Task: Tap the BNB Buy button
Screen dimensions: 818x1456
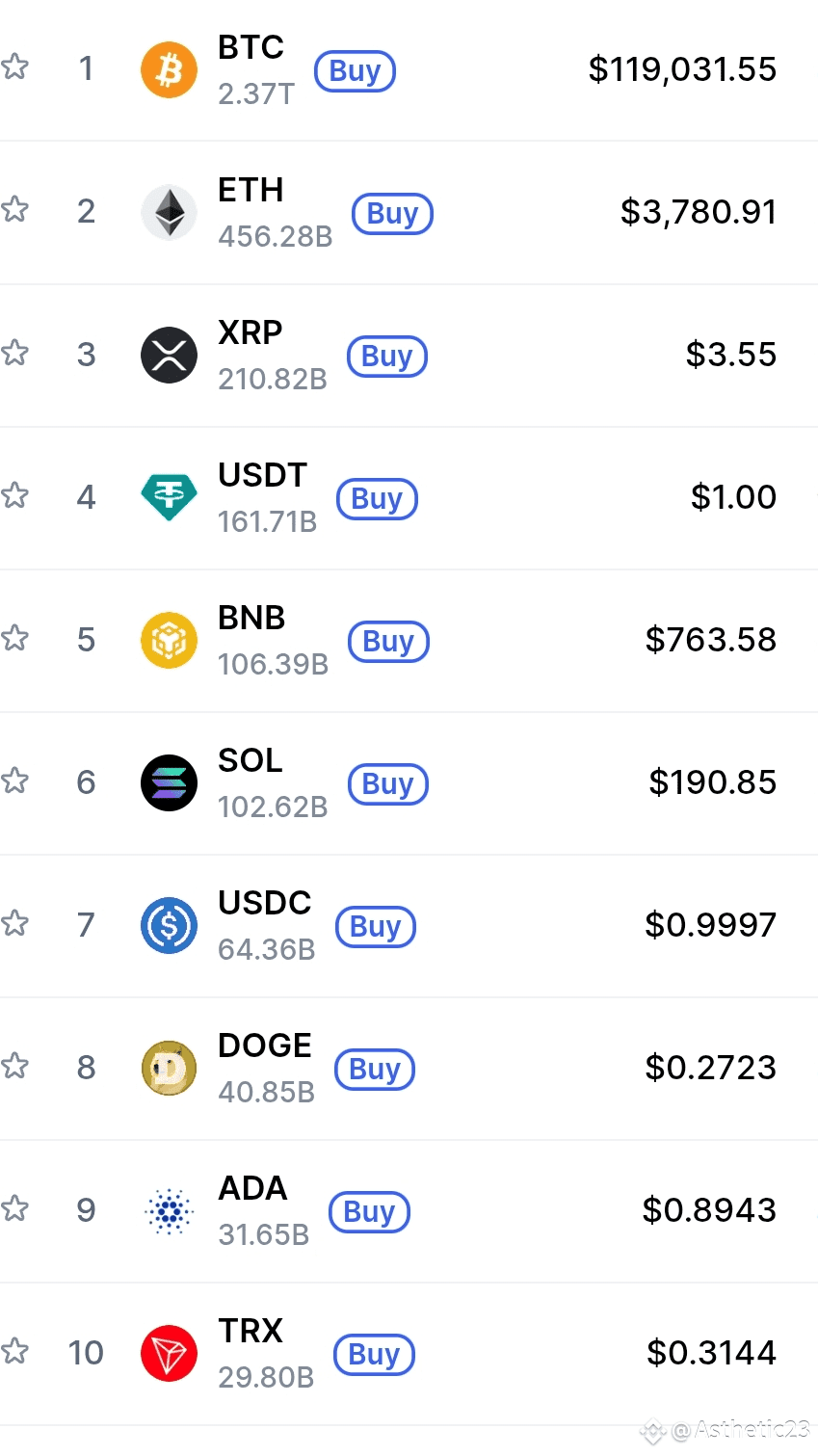Action: [x=388, y=642]
